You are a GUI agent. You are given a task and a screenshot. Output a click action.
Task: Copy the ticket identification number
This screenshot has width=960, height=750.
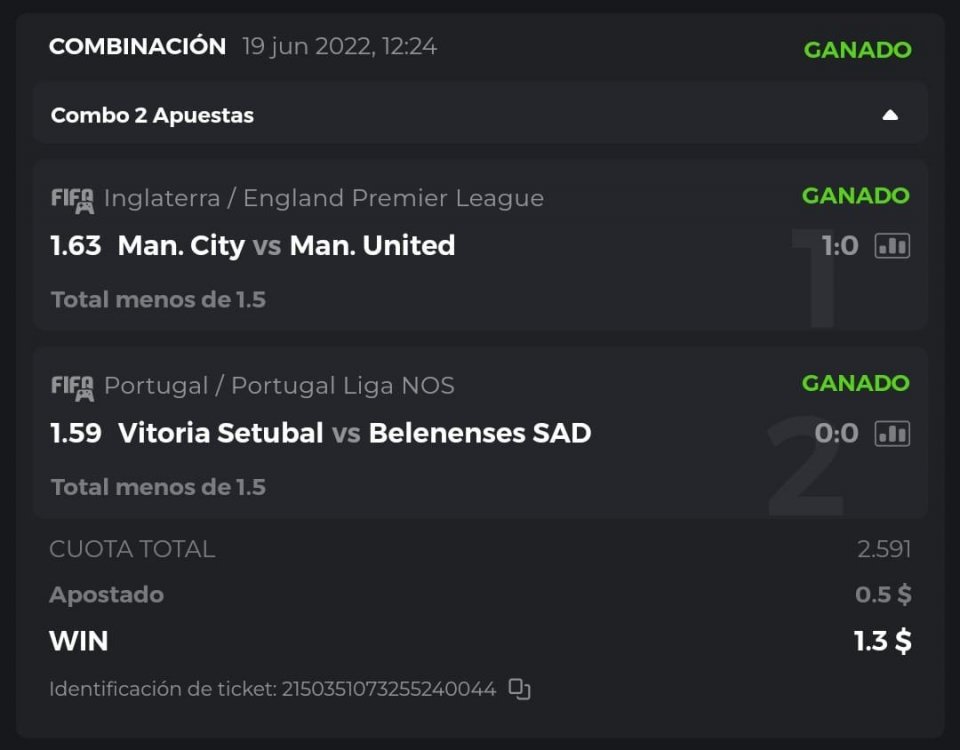[519, 689]
